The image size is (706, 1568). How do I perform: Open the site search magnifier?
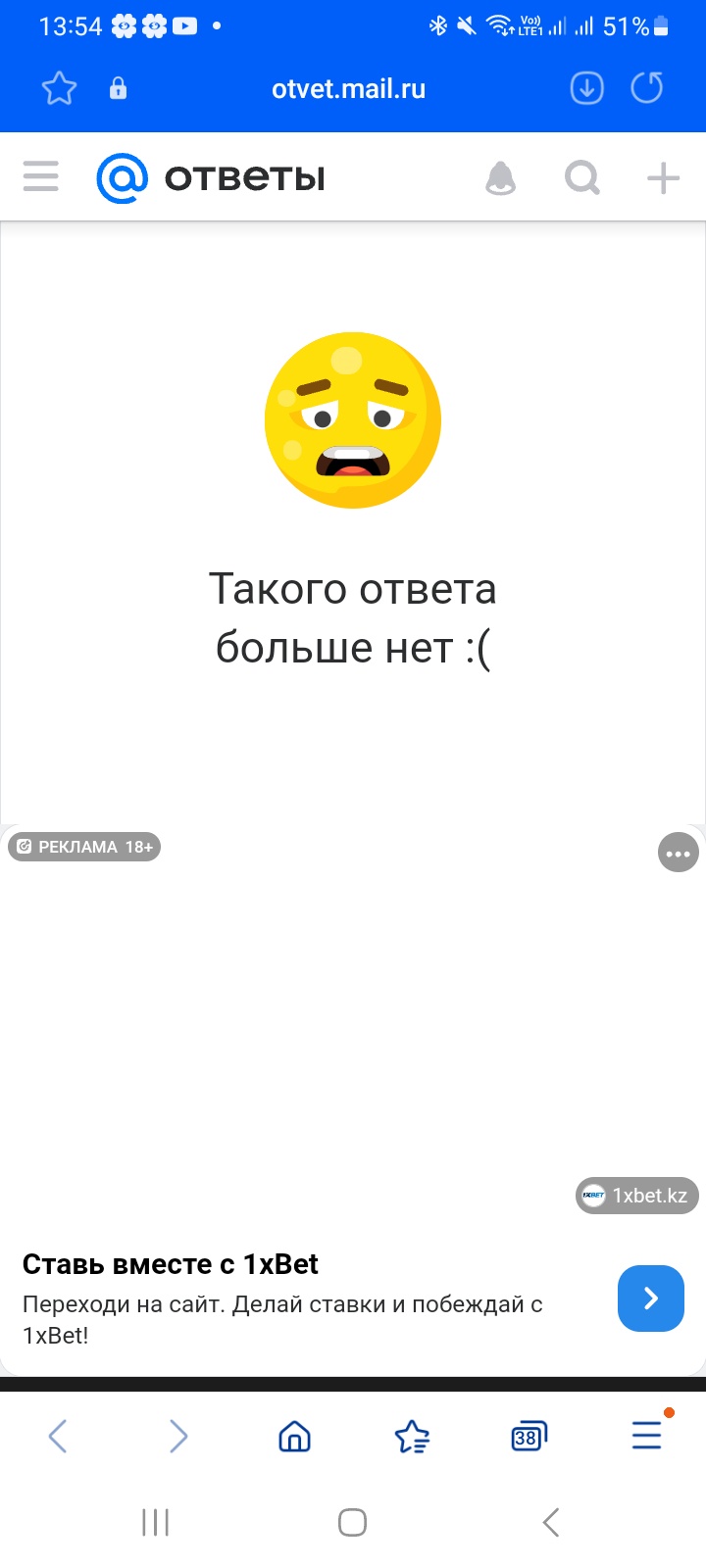coord(582,178)
